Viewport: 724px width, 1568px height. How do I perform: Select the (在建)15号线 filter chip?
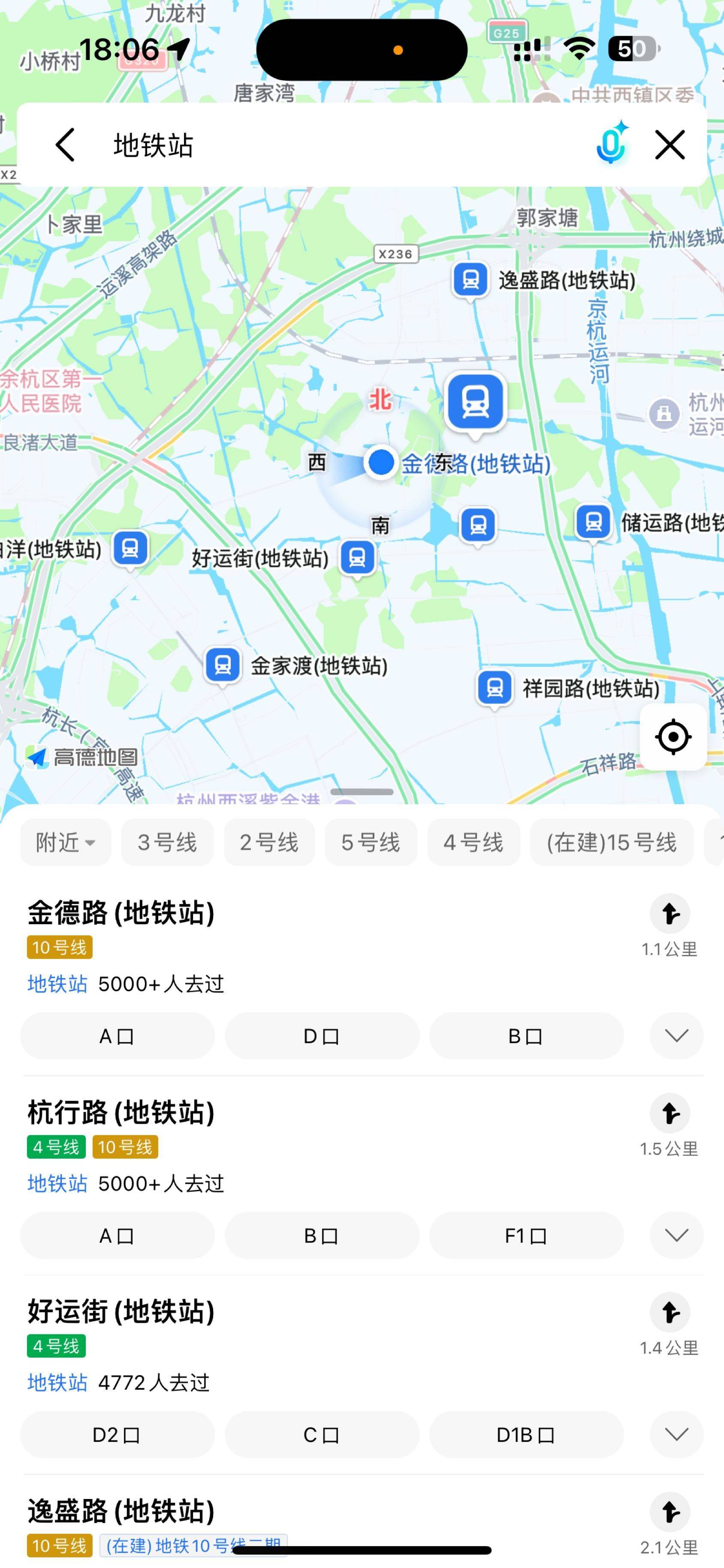(x=611, y=842)
